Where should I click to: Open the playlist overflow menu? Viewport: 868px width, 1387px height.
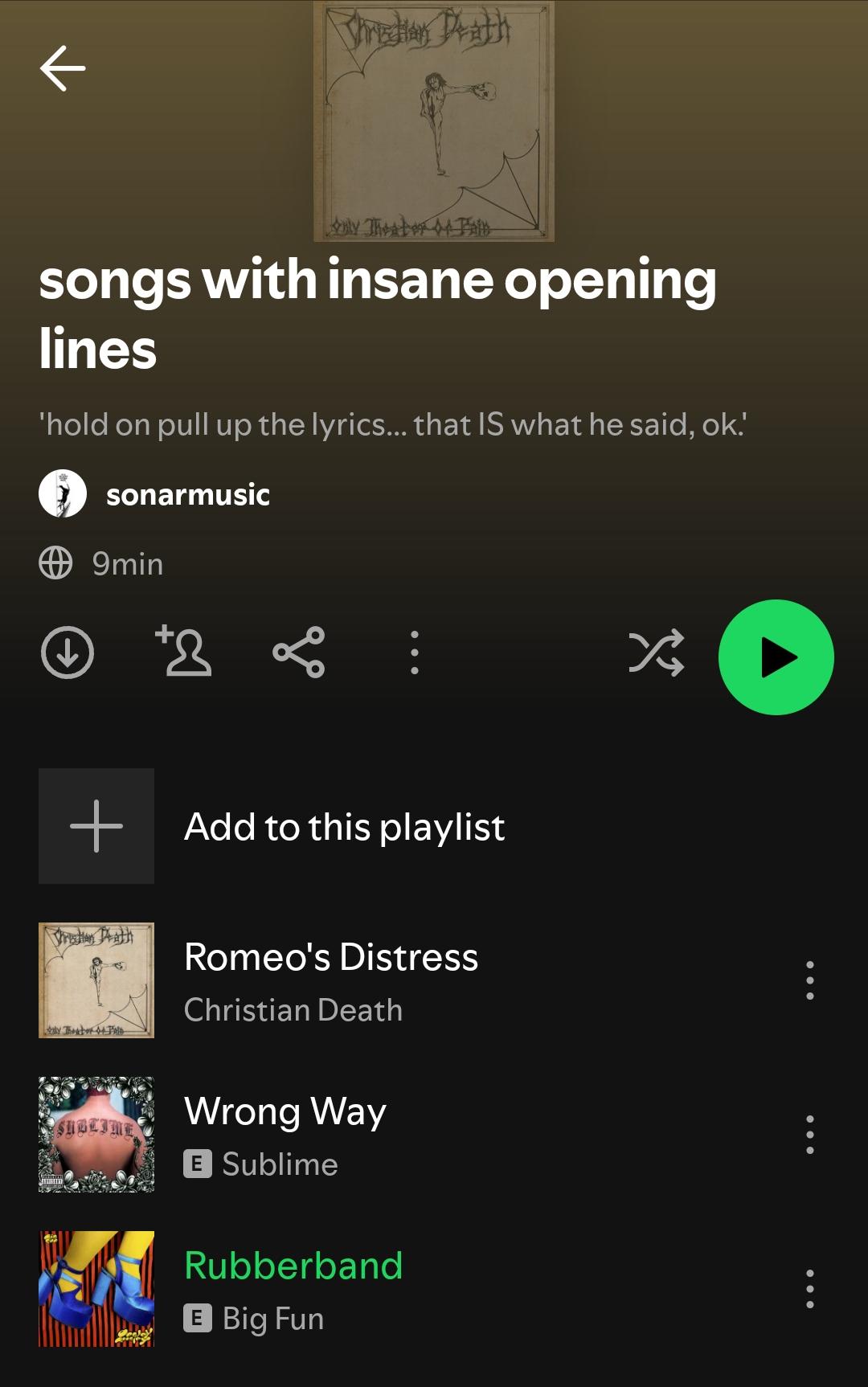[415, 653]
